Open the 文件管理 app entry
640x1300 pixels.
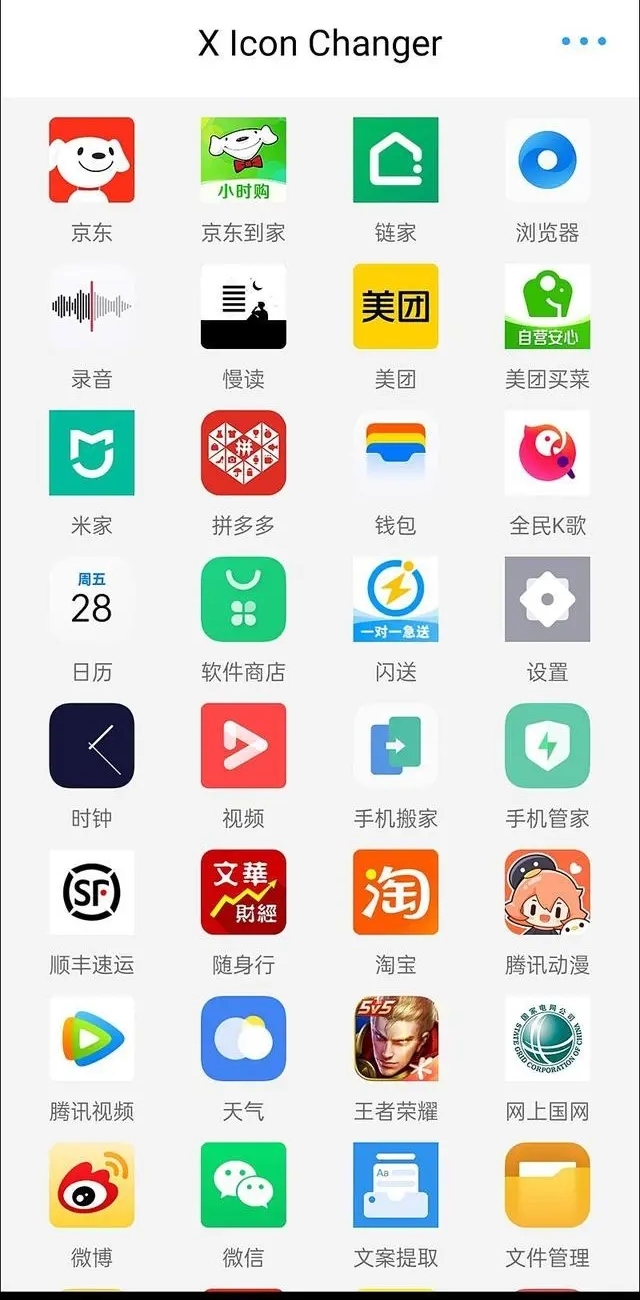547,1185
